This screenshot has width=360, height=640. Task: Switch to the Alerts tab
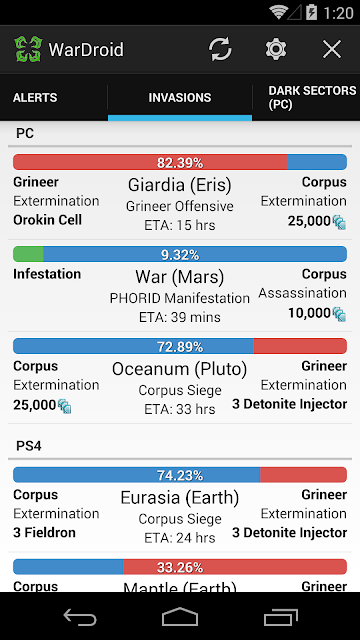click(35, 98)
